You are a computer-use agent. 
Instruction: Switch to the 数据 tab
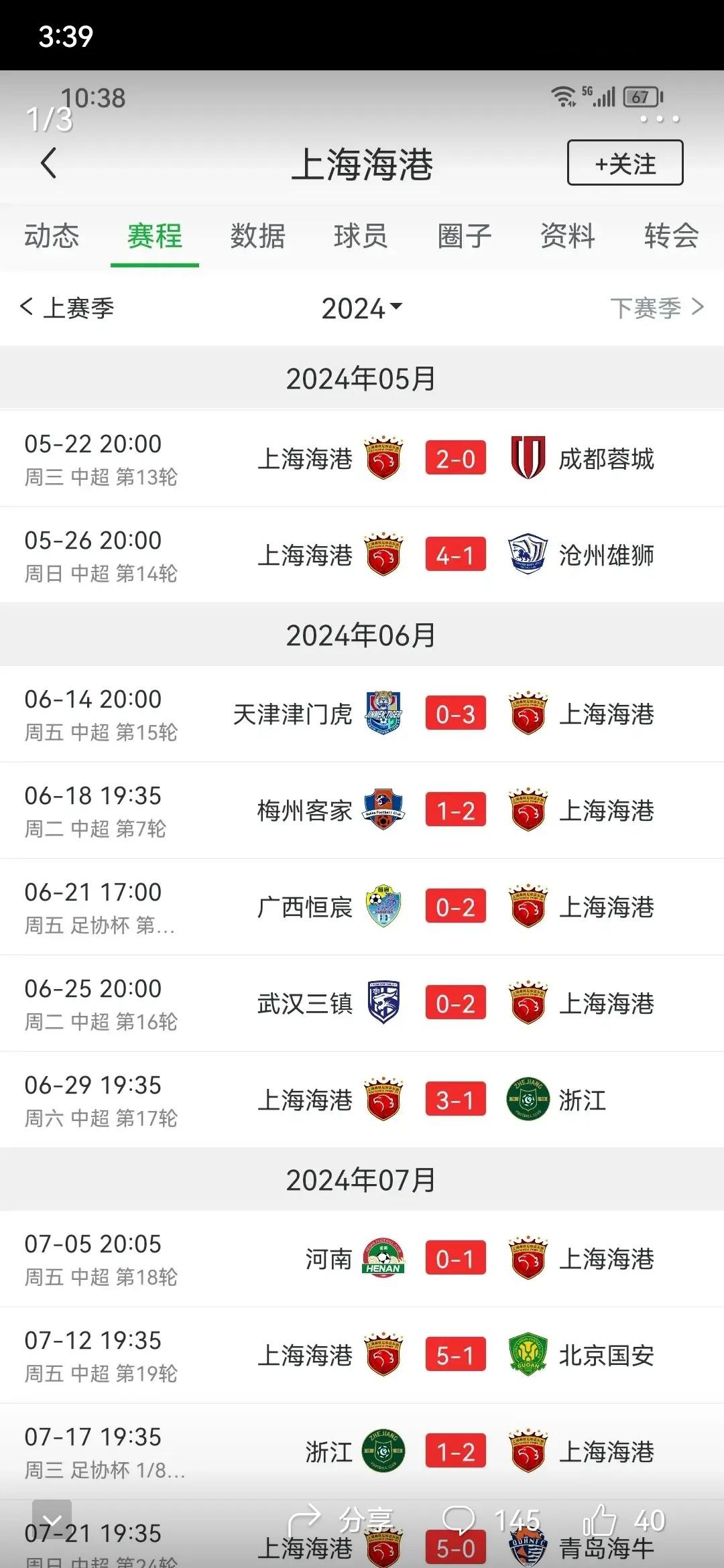[x=258, y=236]
